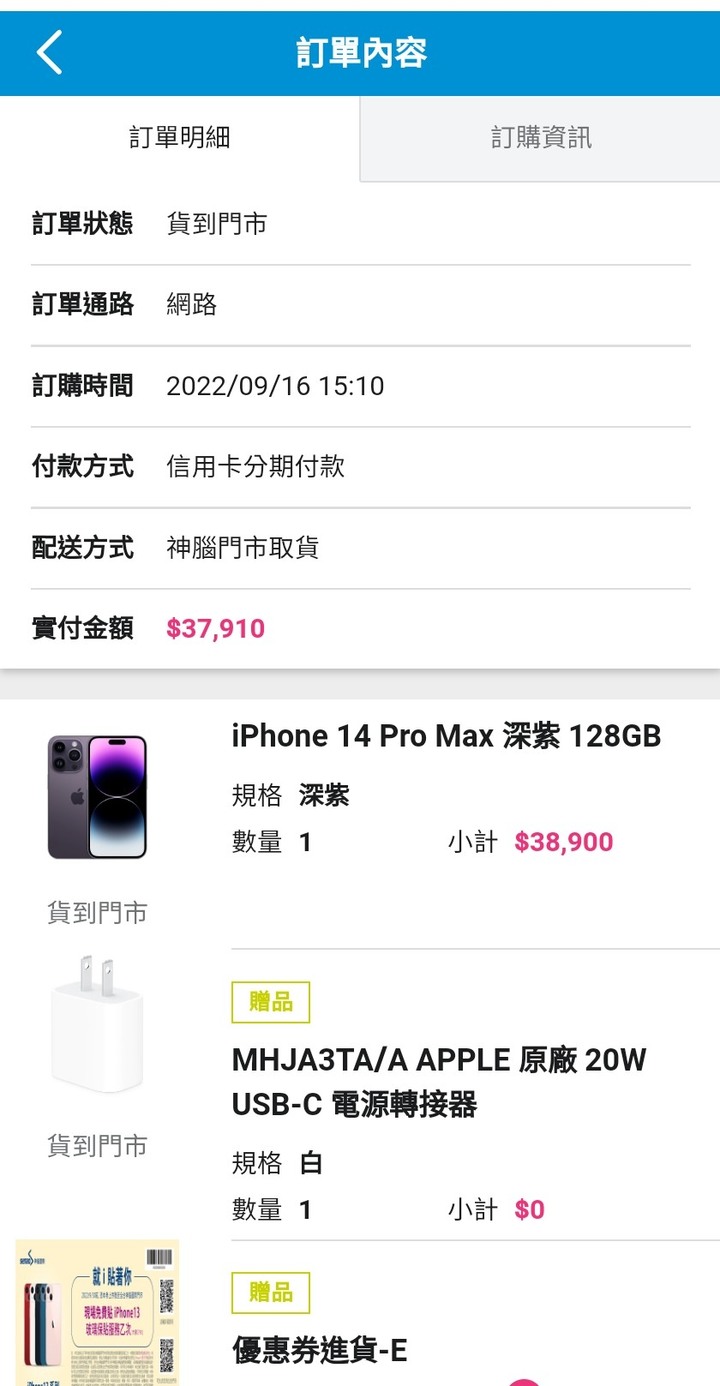This screenshot has width=720, height=1386.
Task: Open the 20W USB-C 電源轉接器 gift image
Action: click(x=97, y=1024)
